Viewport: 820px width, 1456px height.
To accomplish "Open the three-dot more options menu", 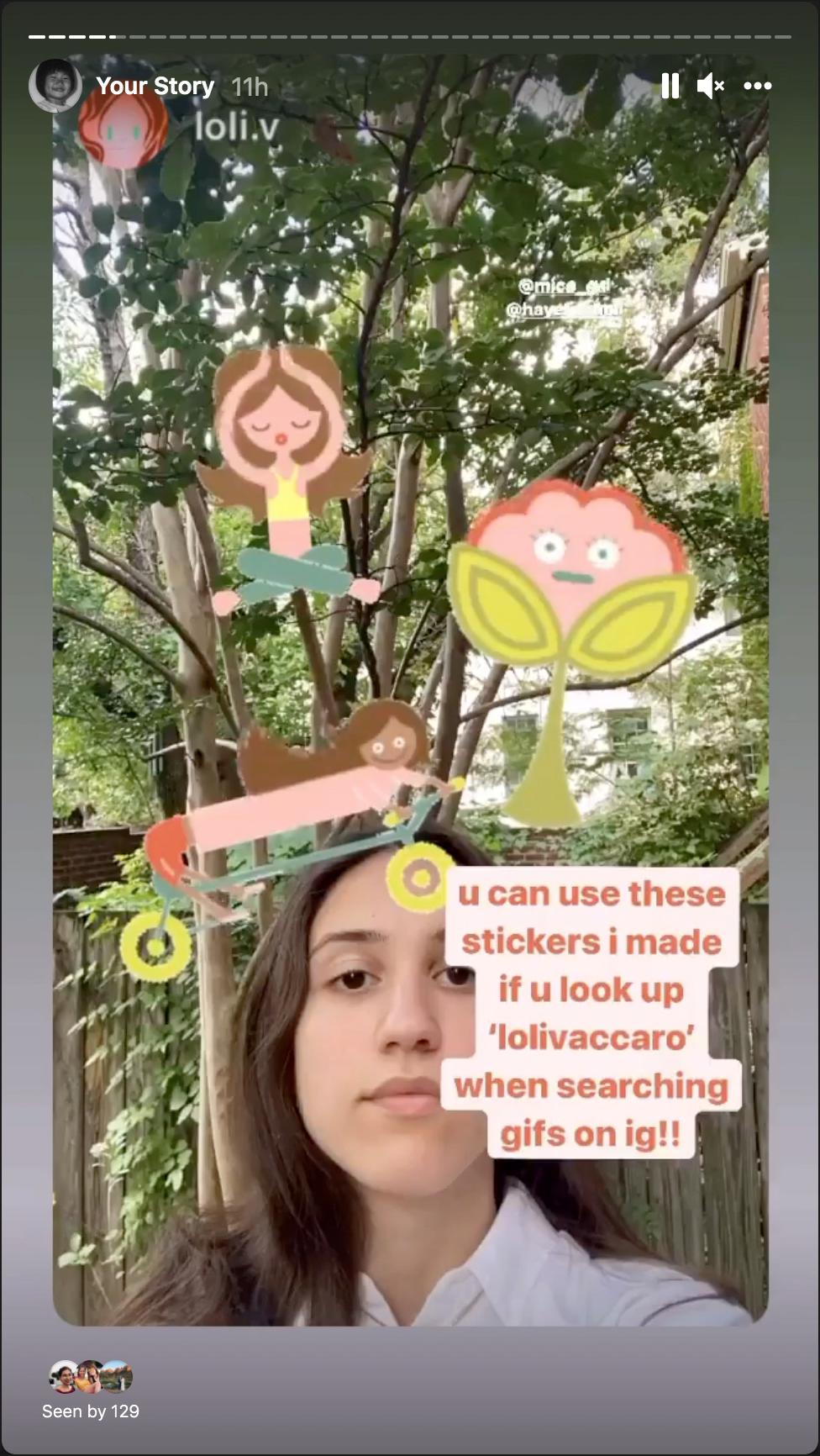I will [758, 86].
